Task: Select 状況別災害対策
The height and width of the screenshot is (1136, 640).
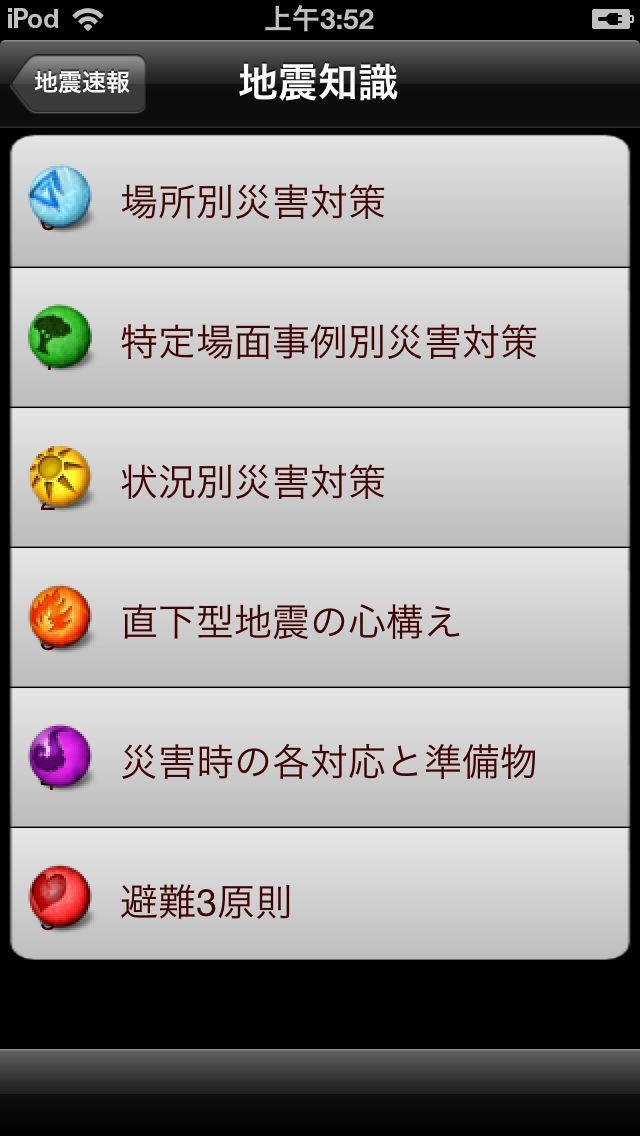Action: [x=320, y=480]
